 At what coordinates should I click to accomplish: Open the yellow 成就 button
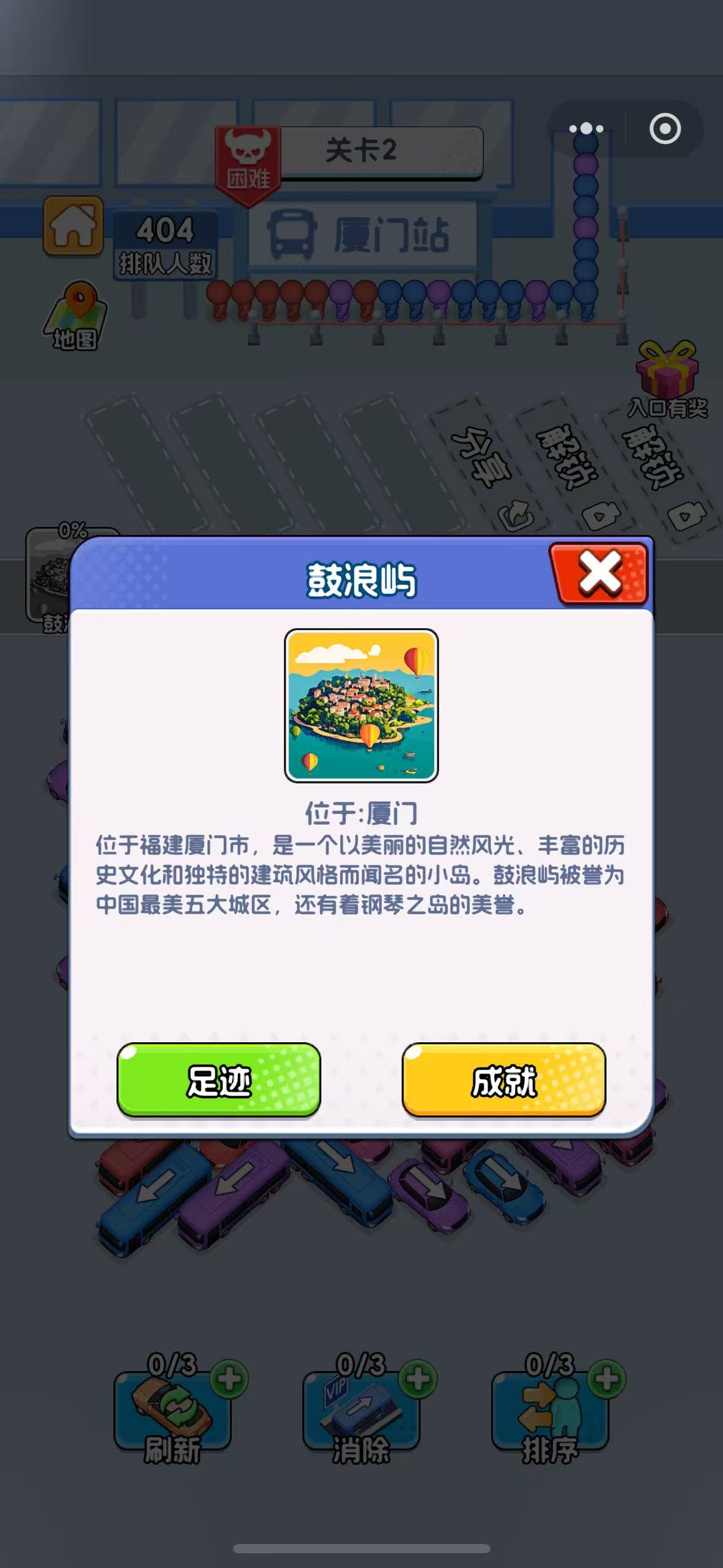point(503,1080)
